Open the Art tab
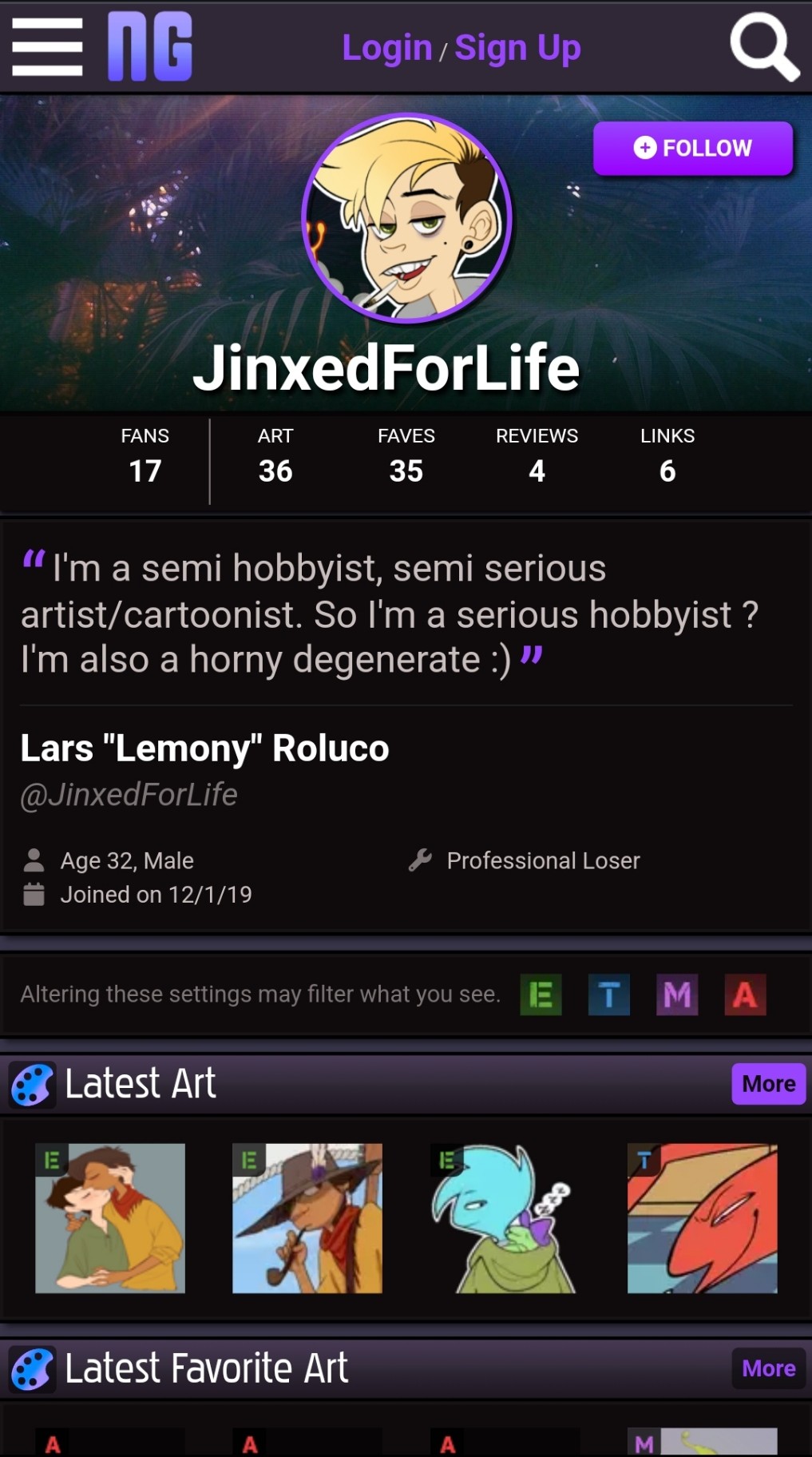The width and height of the screenshot is (812, 1457). [275, 456]
